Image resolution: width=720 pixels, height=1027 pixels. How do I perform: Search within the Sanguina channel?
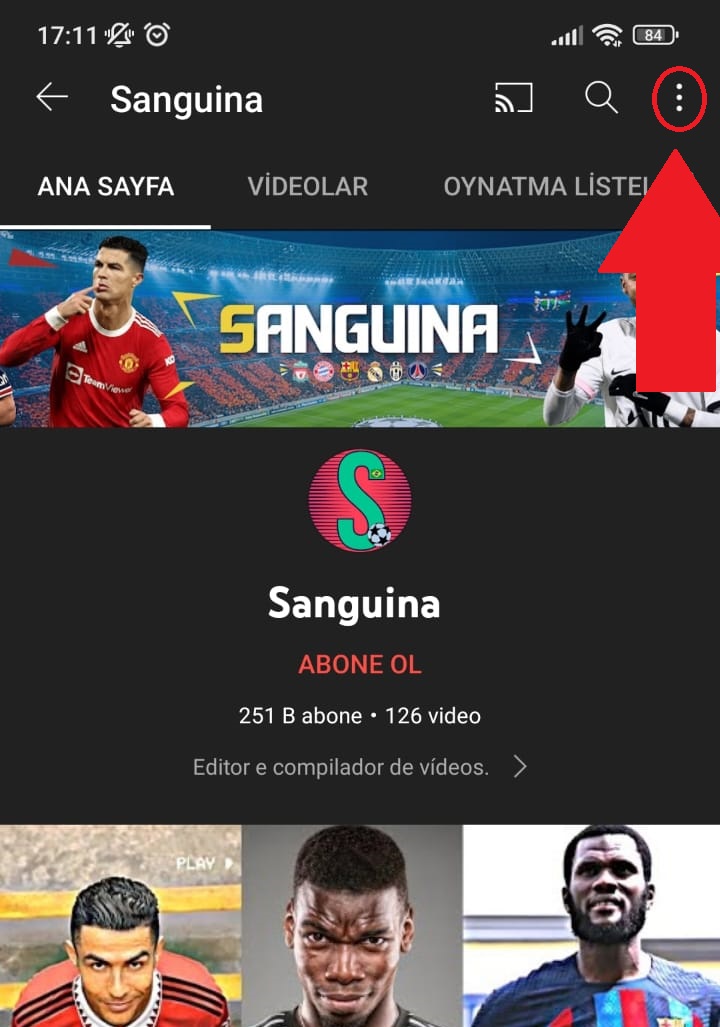601,98
